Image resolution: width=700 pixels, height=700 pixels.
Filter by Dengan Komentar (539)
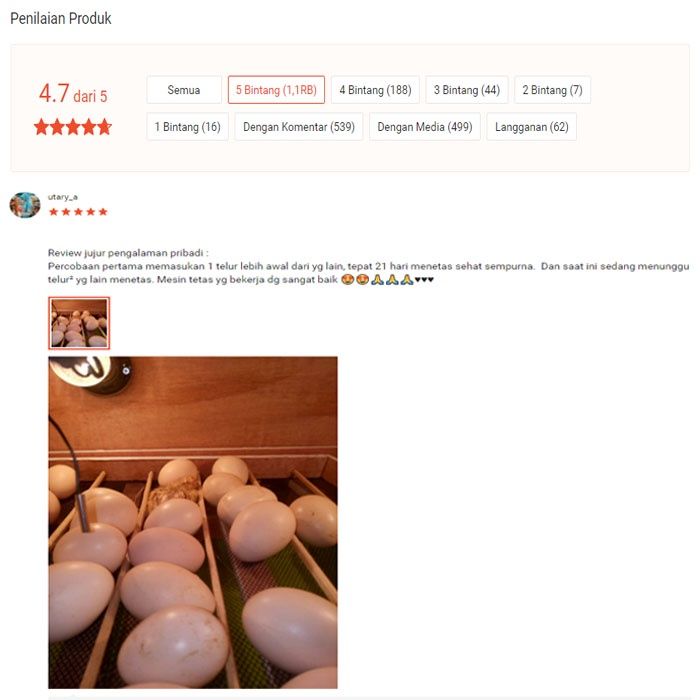pos(299,127)
